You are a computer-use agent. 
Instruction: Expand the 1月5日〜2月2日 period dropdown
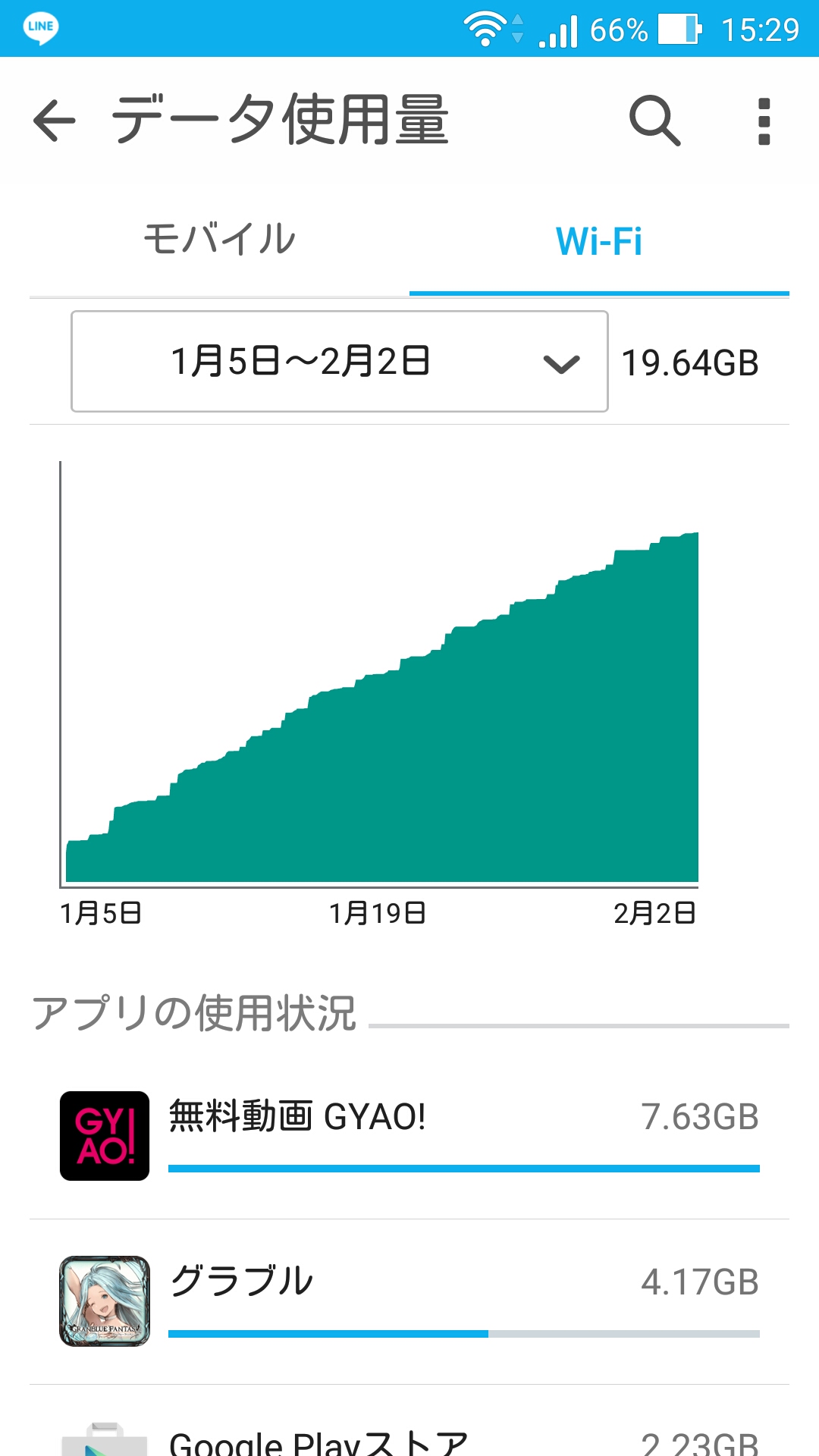(x=340, y=362)
